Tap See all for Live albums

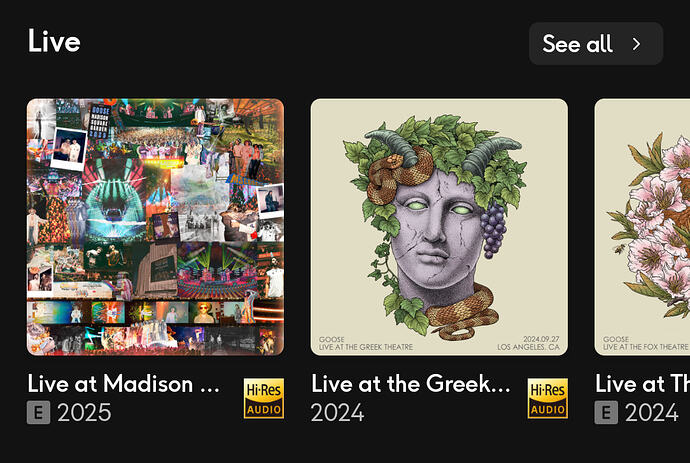[x=595, y=44]
